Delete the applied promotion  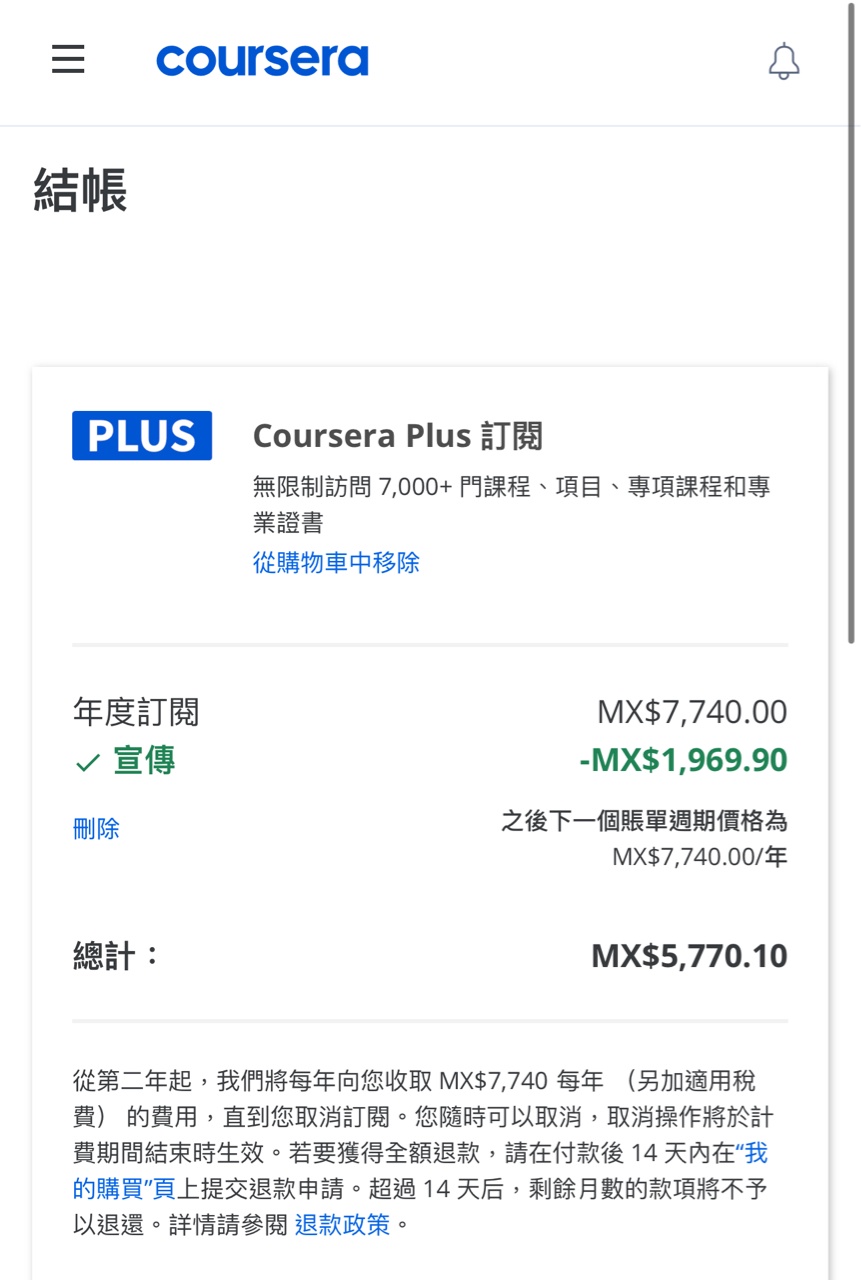[96, 828]
